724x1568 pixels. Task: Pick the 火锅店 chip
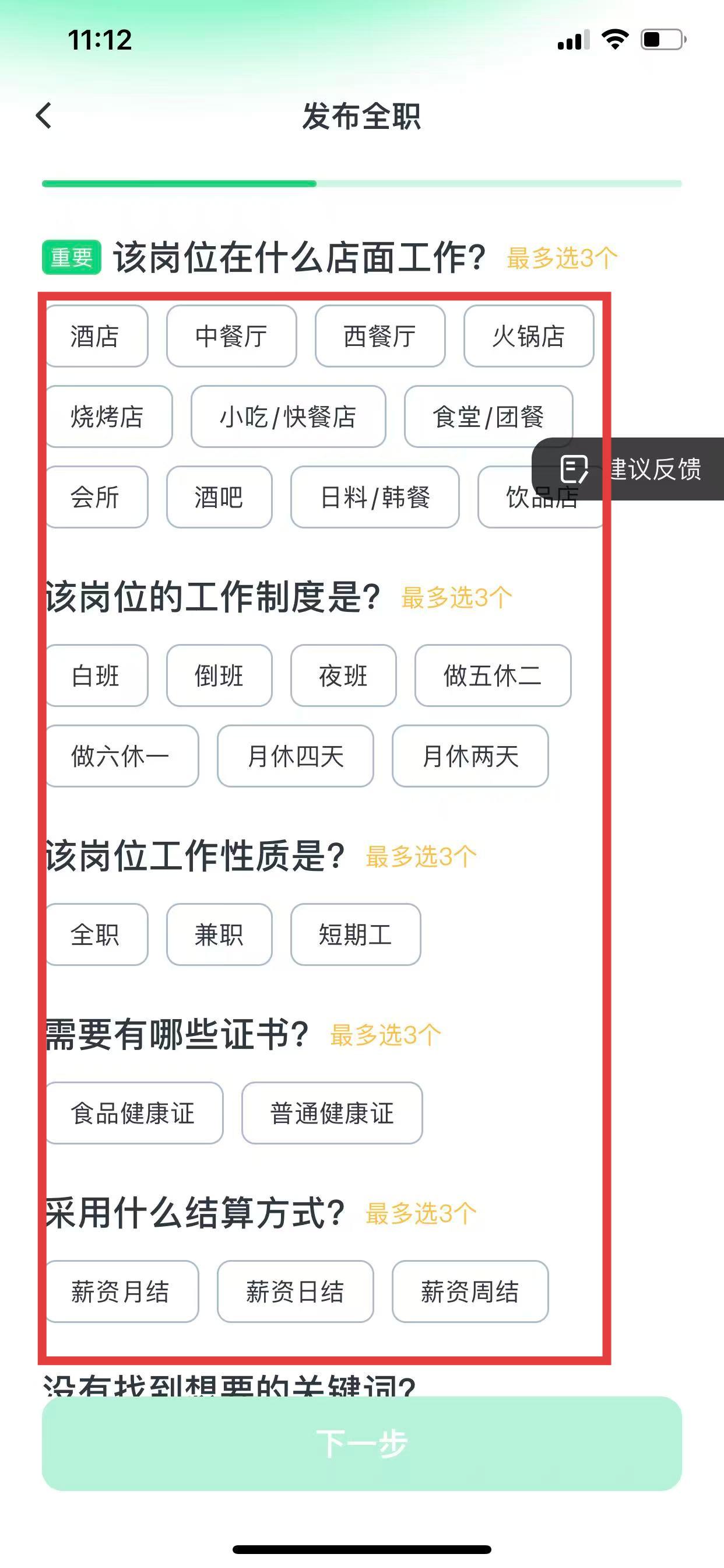[528, 336]
